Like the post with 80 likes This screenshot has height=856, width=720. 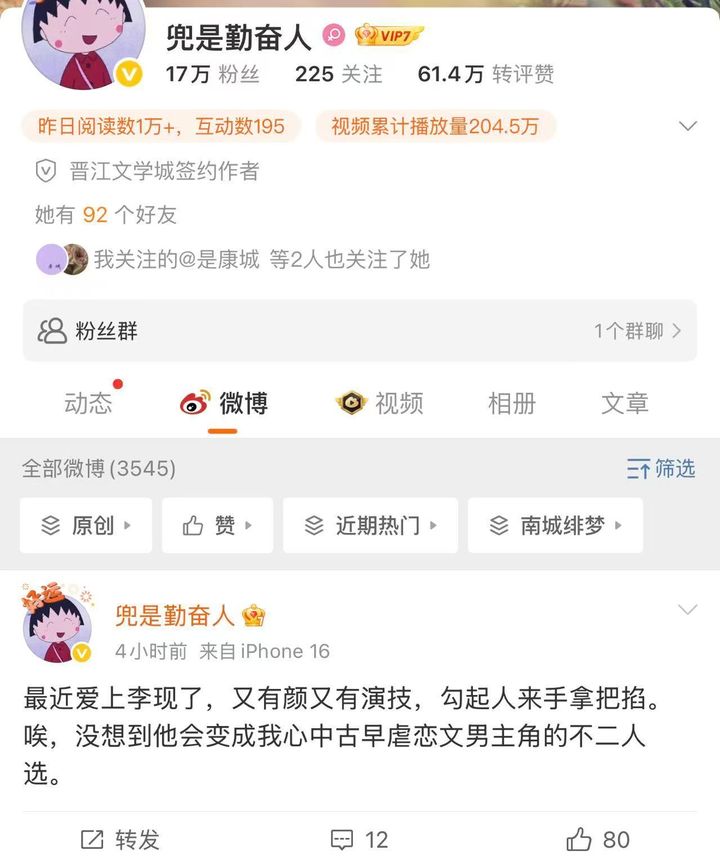(598, 839)
